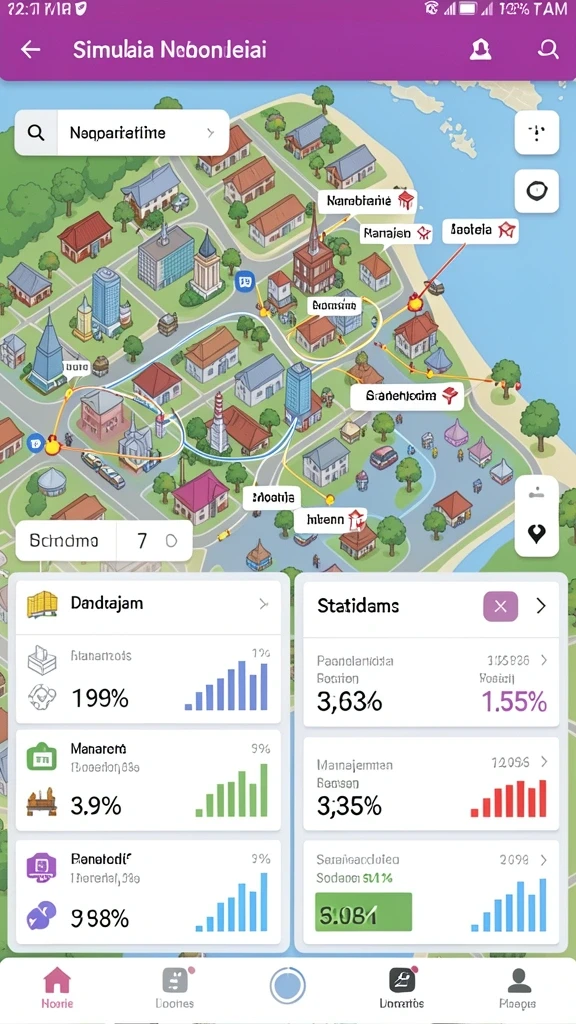The width and height of the screenshot is (576, 1024).
Task: Open the 3,63% statistics card
Action: (431, 683)
